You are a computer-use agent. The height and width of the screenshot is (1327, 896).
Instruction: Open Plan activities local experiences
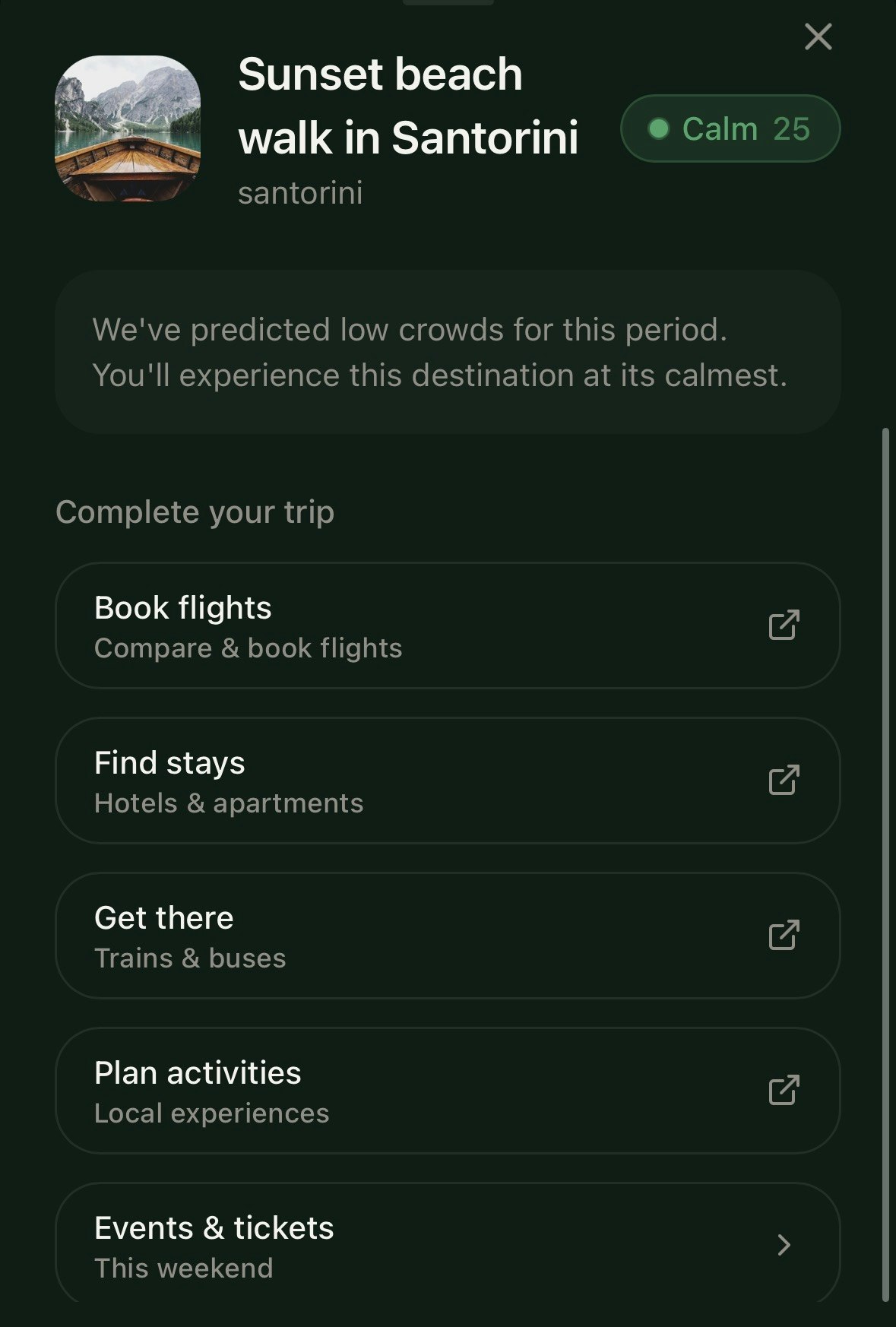coord(448,1091)
